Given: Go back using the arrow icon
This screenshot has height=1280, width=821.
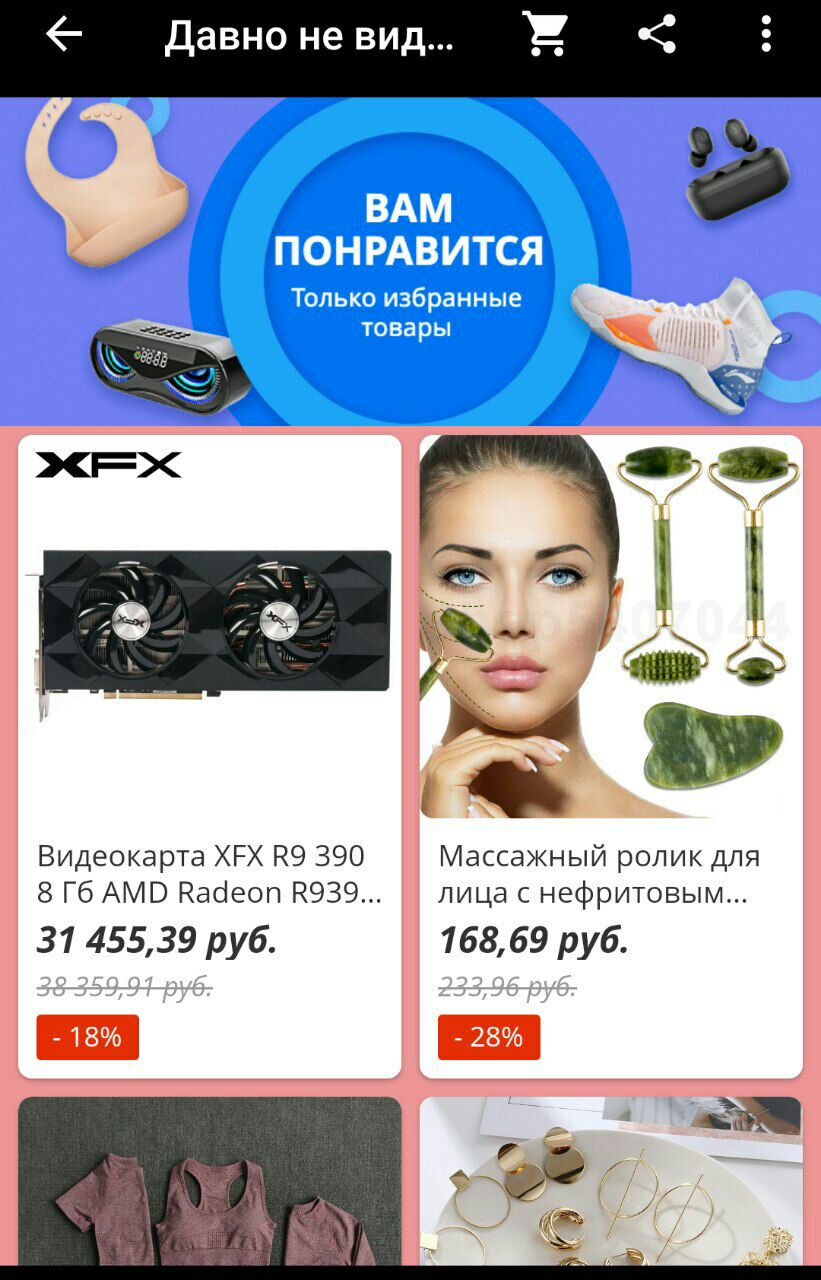Looking at the screenshot, I should [x=64, y=35].
